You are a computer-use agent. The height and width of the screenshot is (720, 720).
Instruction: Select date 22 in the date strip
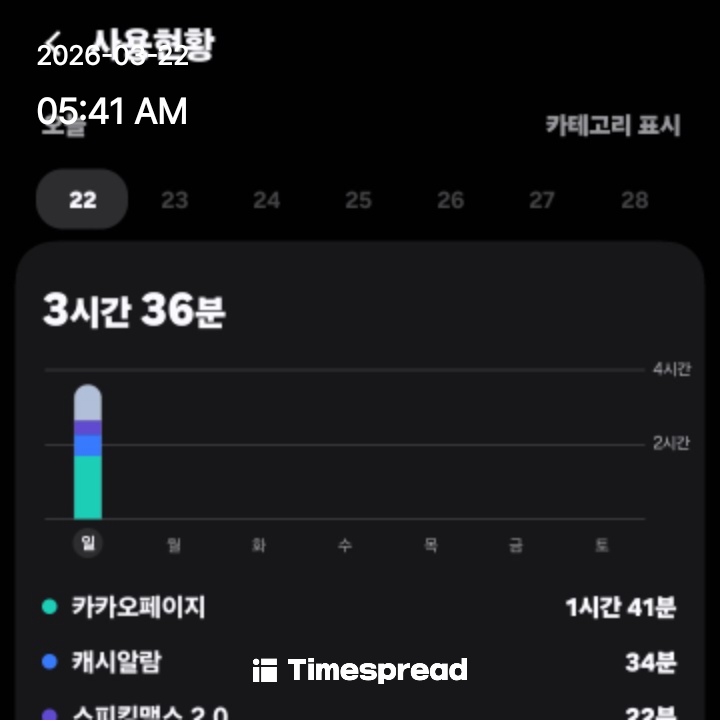pyautogui.click(x=82, y=200)
